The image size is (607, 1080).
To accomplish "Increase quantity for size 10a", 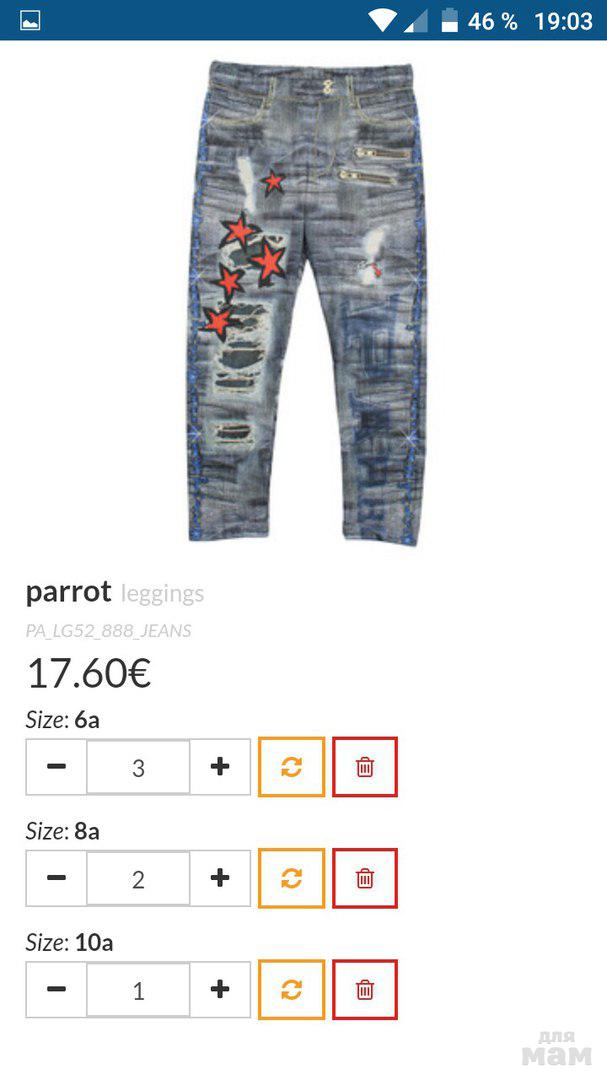I will point(220,990).
